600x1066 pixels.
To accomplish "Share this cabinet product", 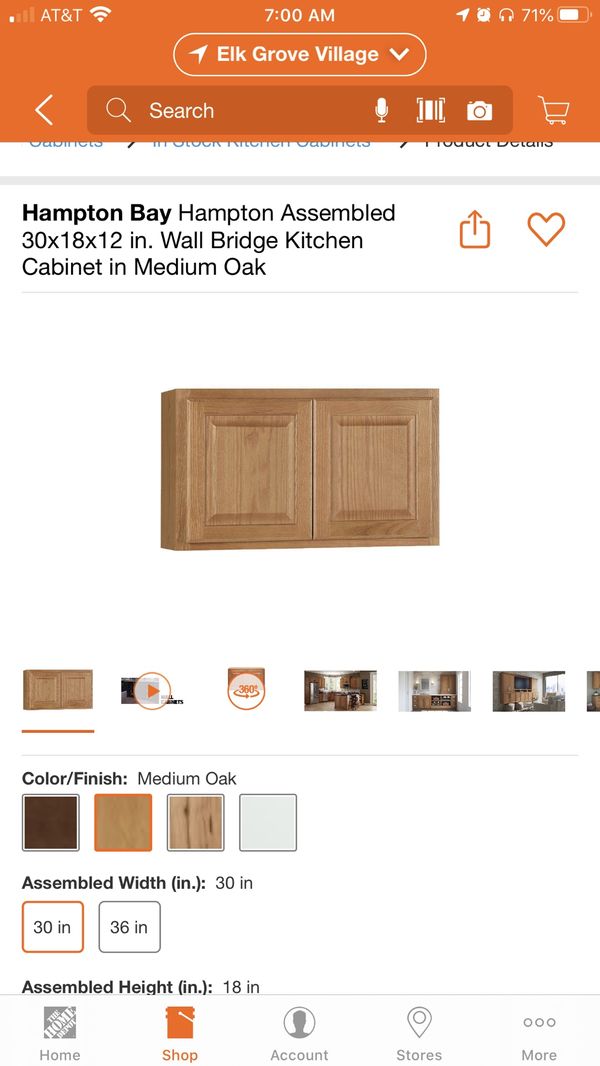I will click(475, 229).
